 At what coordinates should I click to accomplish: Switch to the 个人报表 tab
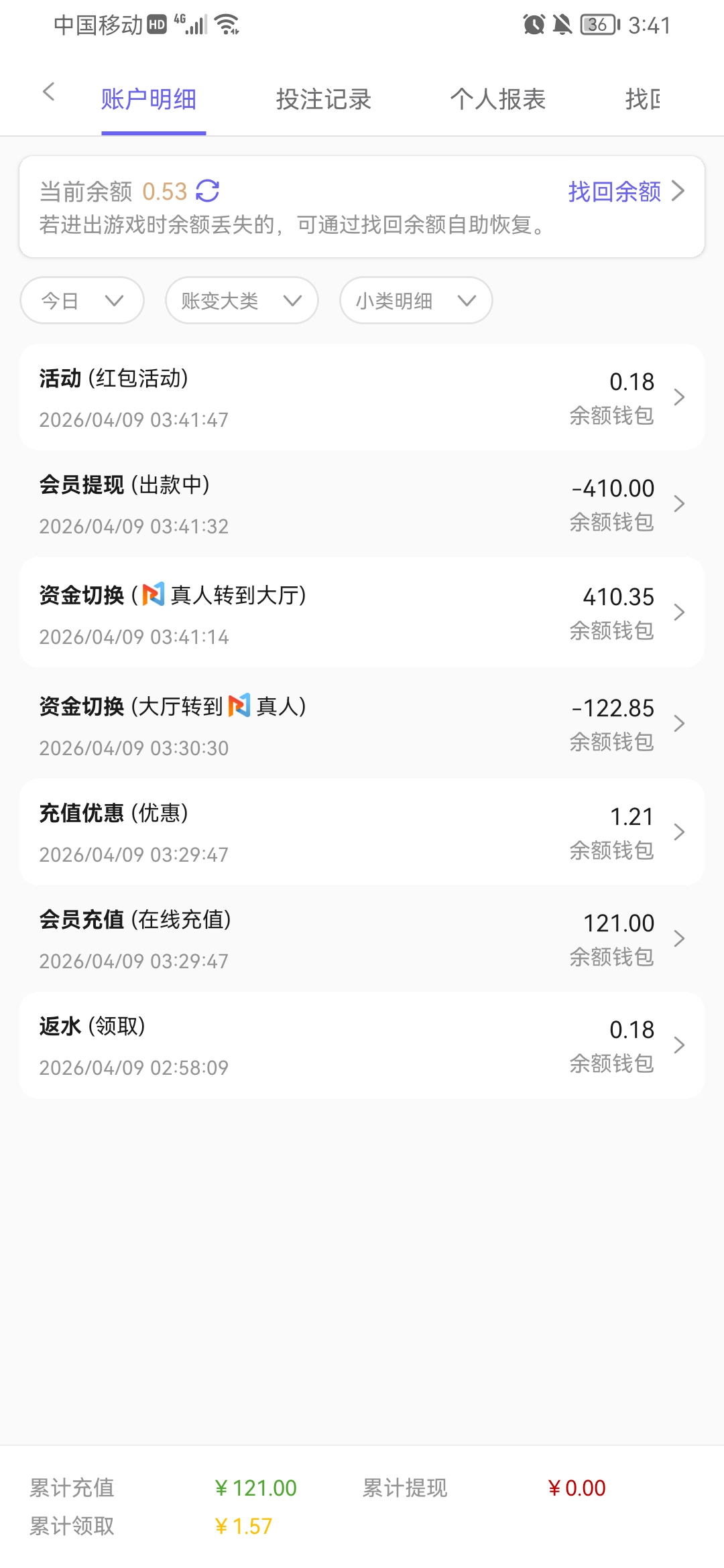click(499, 99)
